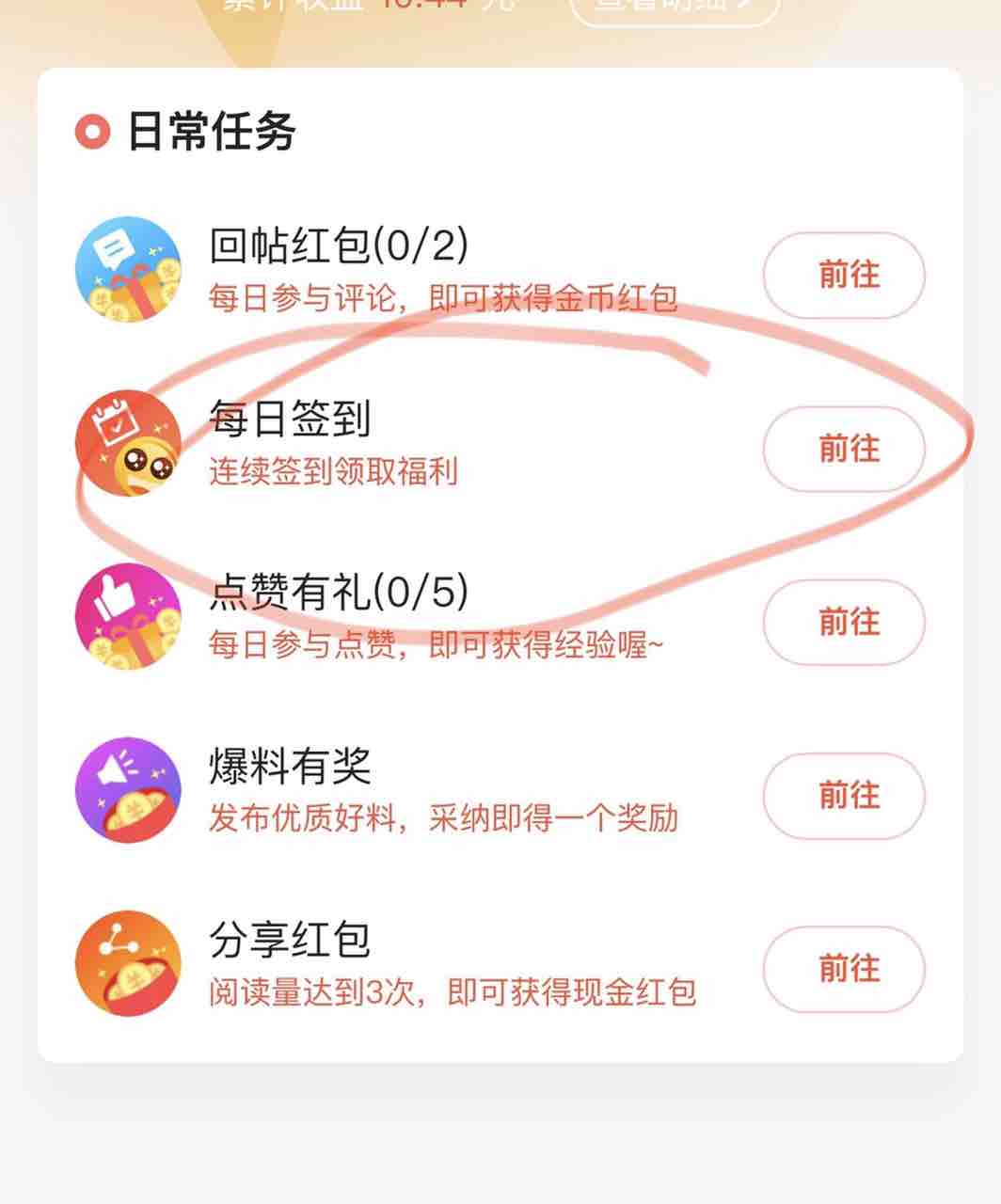This screenshot has height=1204, width=1001.
Task: Select 前往 for 分享红包
Action: [x=843, y=969]
